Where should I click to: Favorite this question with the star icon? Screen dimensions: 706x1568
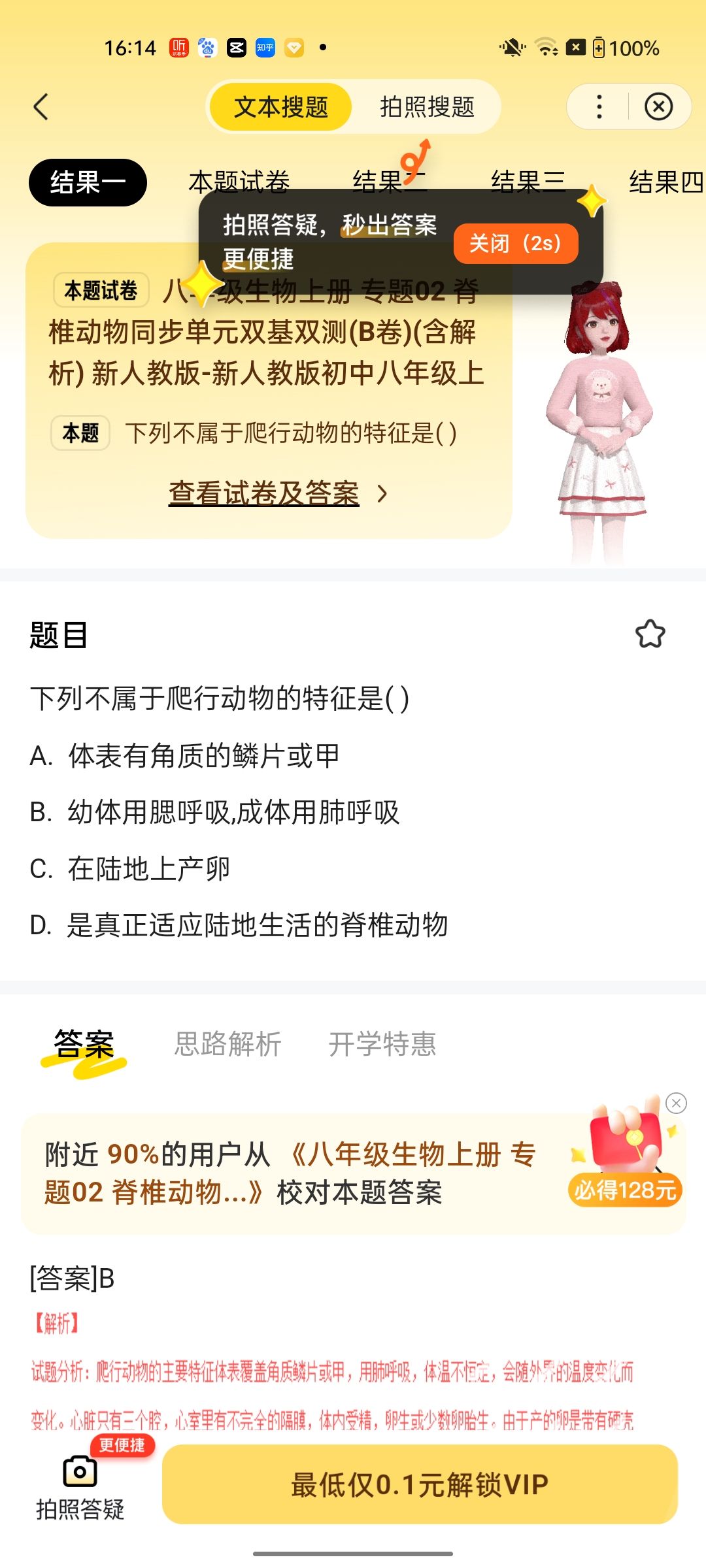(650, 634)
